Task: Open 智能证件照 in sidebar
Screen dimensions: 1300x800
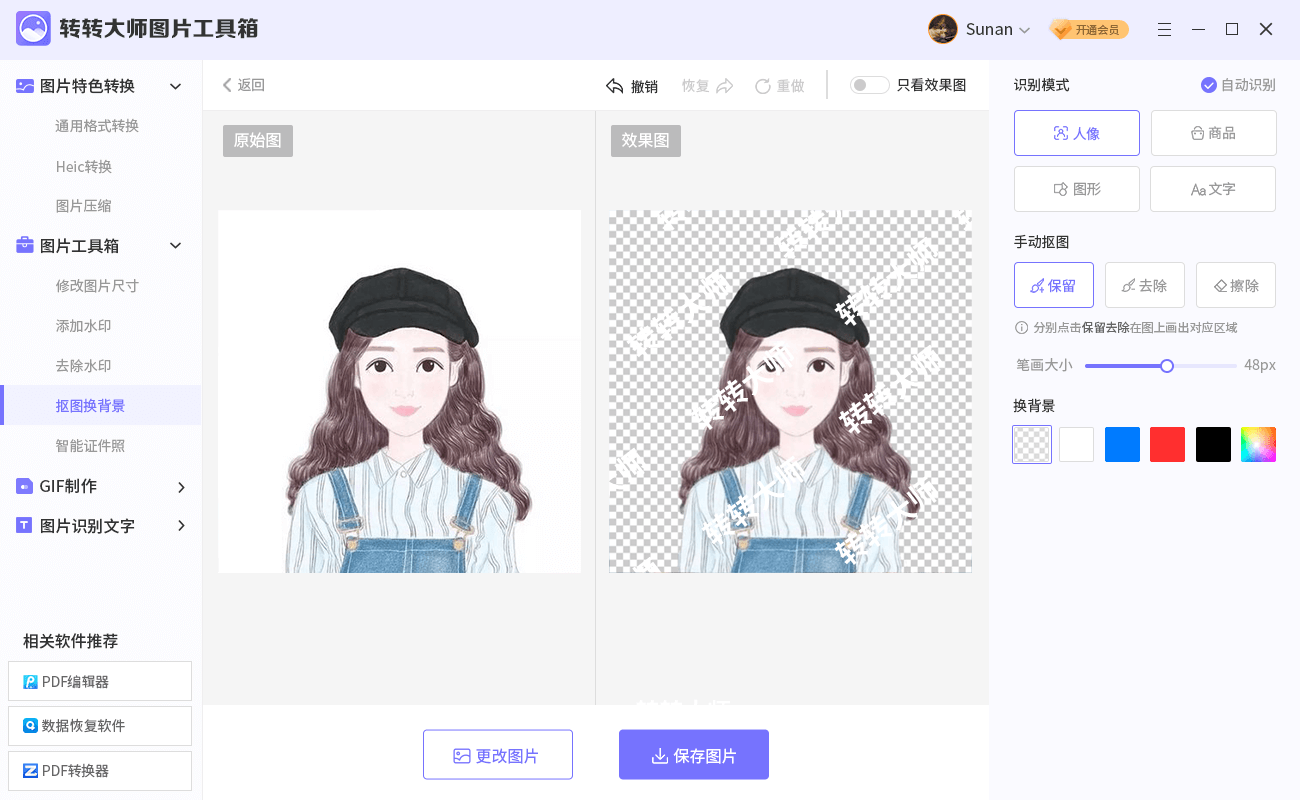Action: tap(90, 446)
